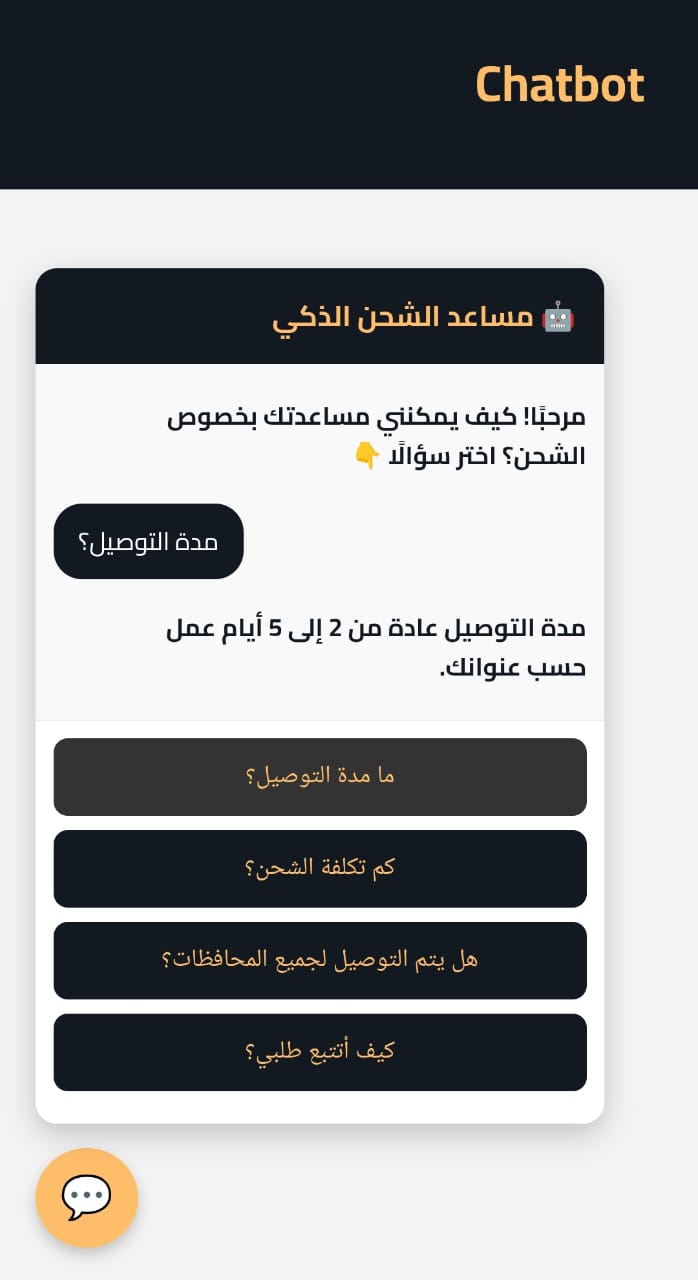Choose هل يتم التوصيل لجميع المحافظات؟
Viewport: 698px width, 1280px height.
(x=320, y=960)
